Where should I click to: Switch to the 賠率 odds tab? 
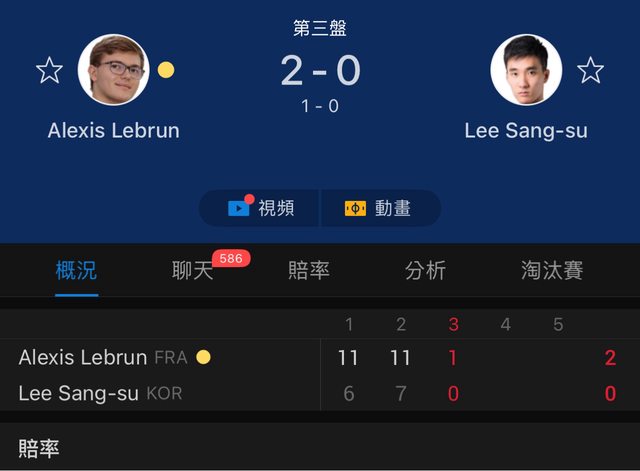click(x=309, y=270)
